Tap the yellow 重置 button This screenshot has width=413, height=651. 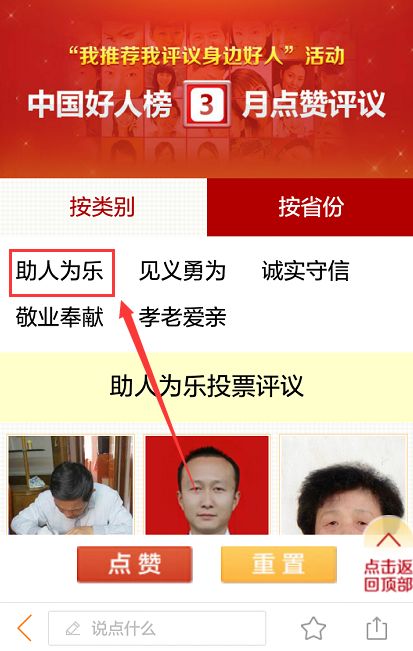(x=279, y=565)
